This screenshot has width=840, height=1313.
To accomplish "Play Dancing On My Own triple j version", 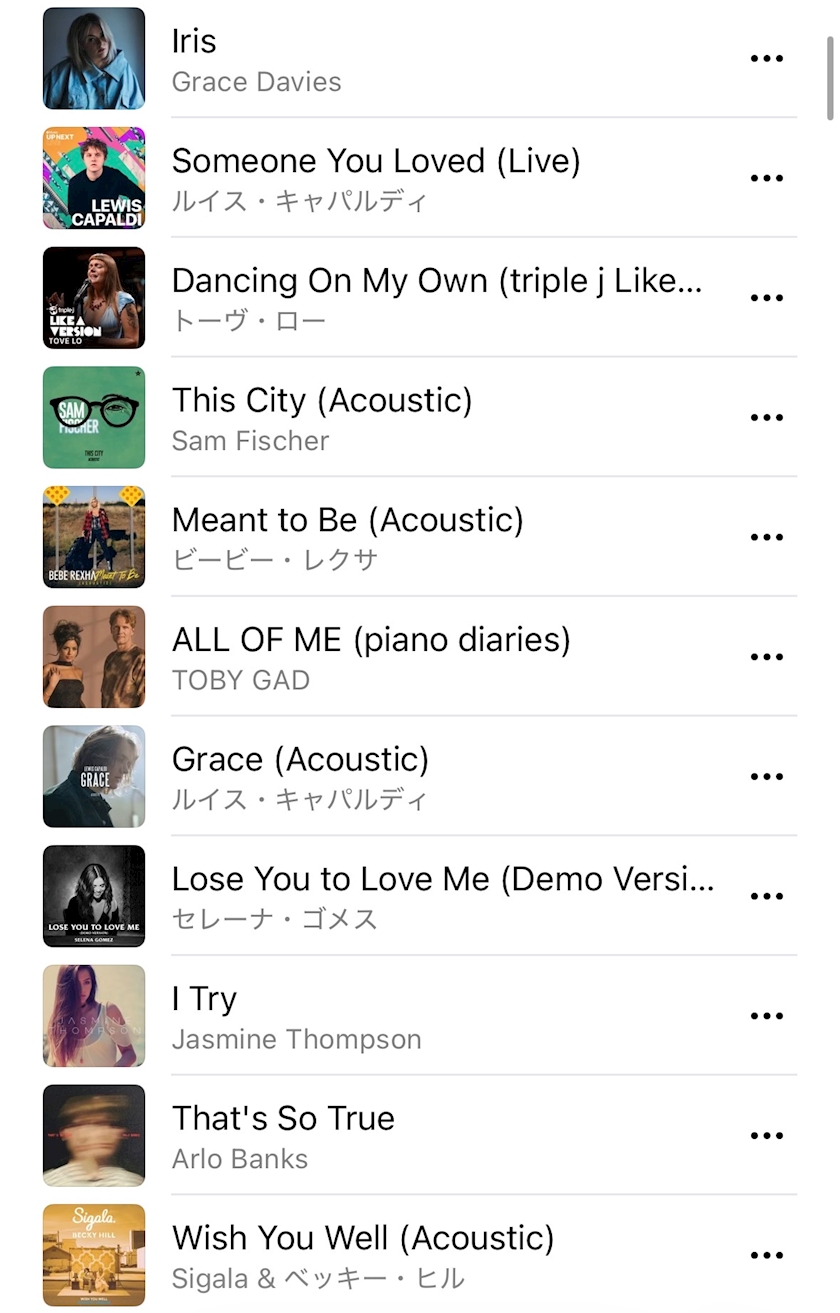I will (400, 298).
